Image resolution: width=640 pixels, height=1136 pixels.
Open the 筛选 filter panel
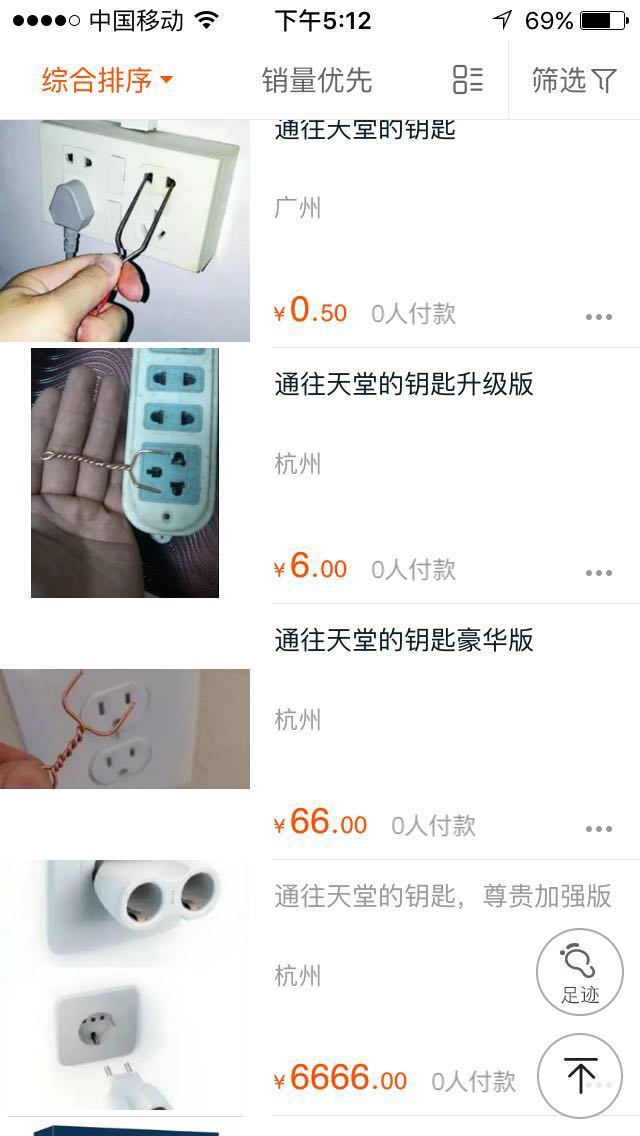click(x=574, y=80)
